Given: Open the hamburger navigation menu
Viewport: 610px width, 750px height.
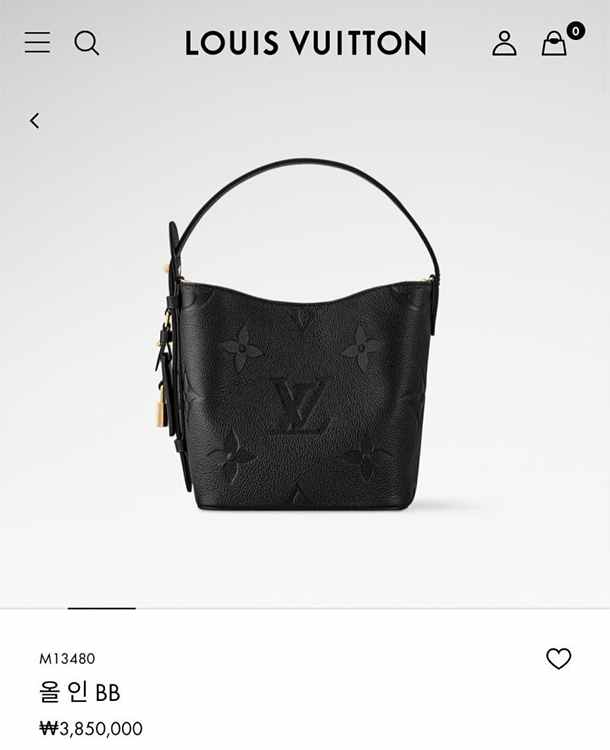Looking at the screenshot, I should pyautogui.click(x=37, y=42).
